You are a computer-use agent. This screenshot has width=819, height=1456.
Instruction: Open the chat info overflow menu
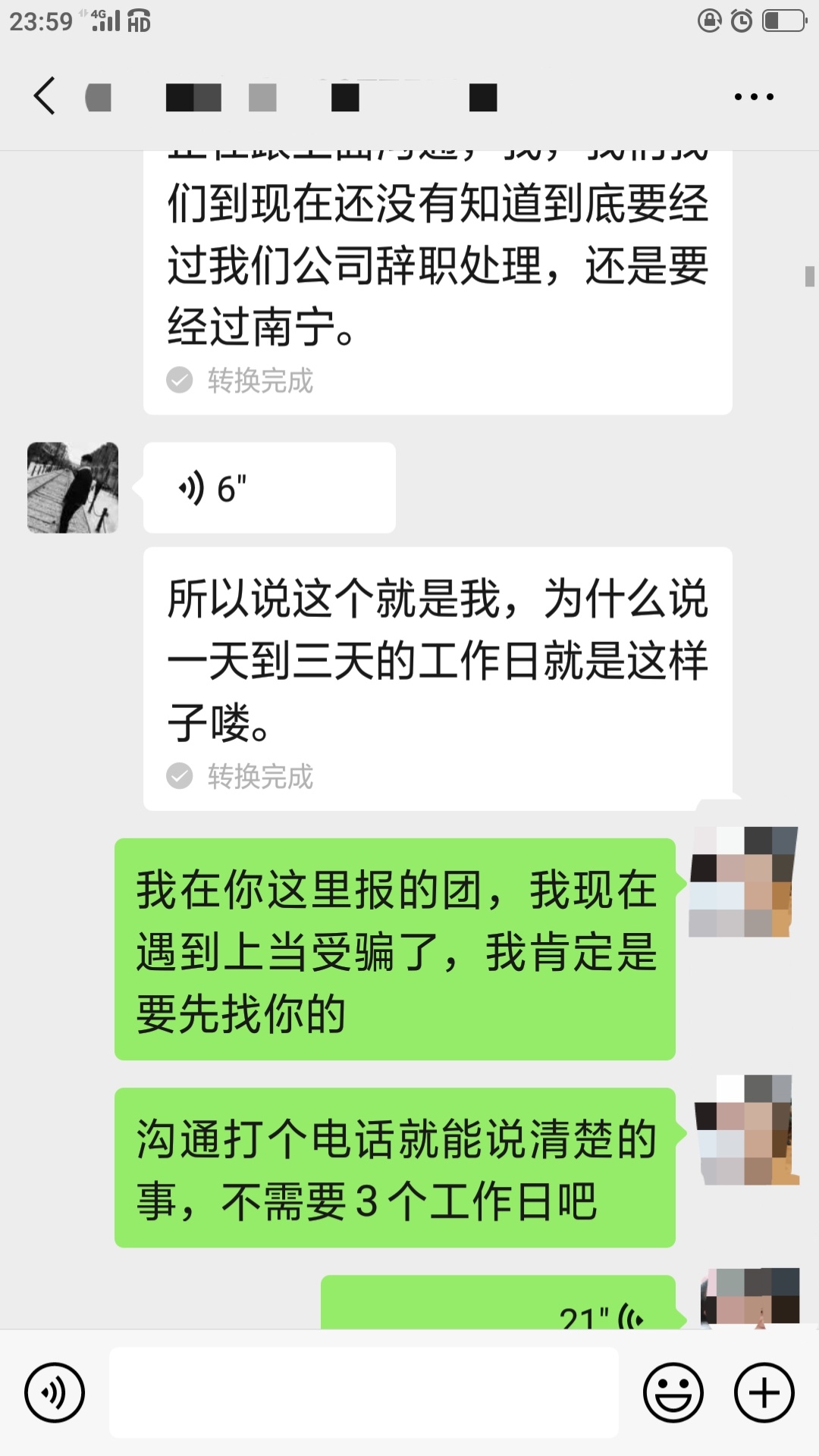754,96
